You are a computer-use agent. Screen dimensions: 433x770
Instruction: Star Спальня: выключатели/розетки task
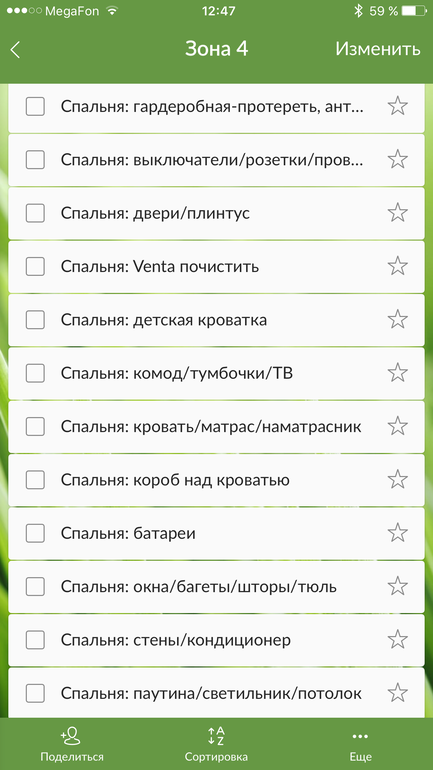398,160
